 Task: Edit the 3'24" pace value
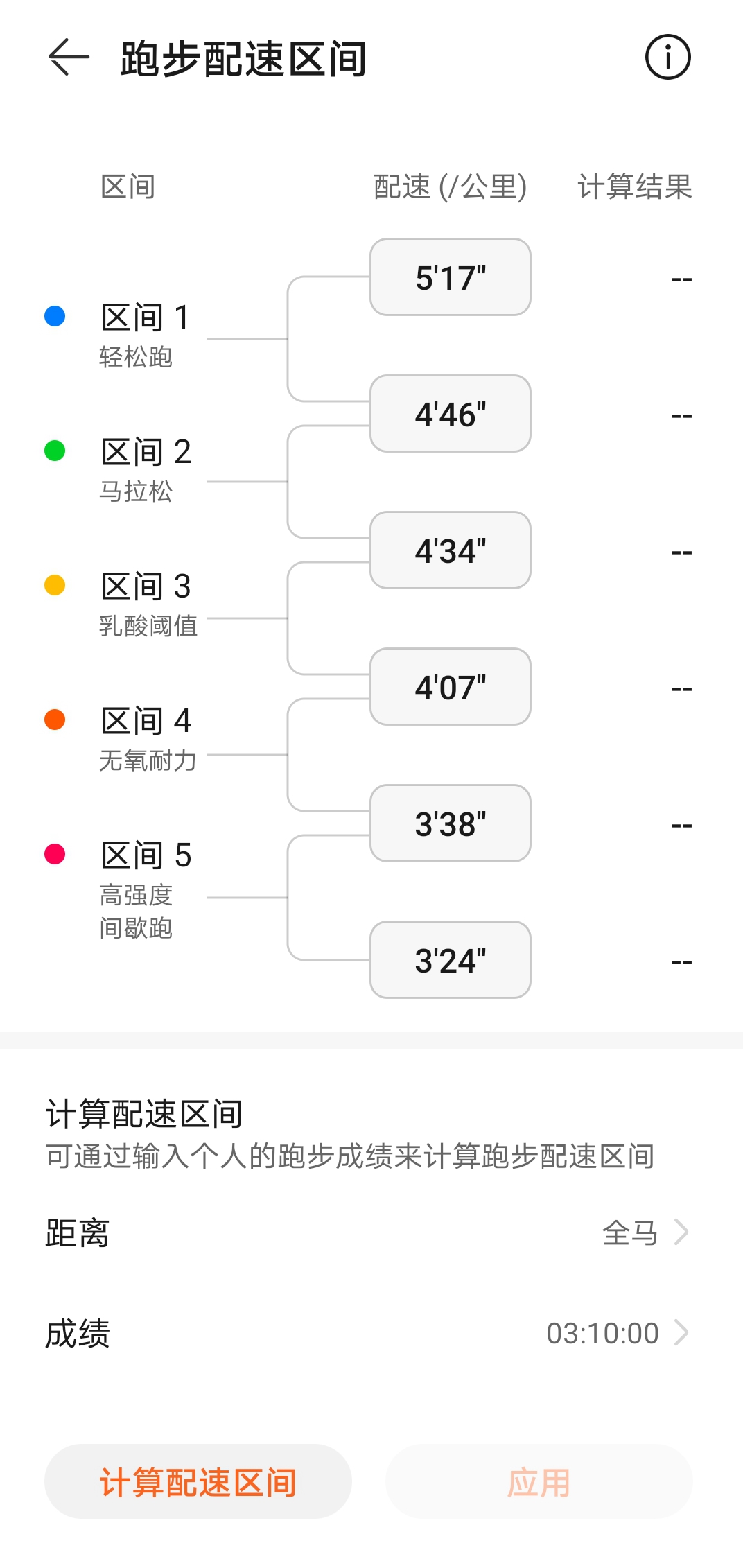(x=450, y=960)
